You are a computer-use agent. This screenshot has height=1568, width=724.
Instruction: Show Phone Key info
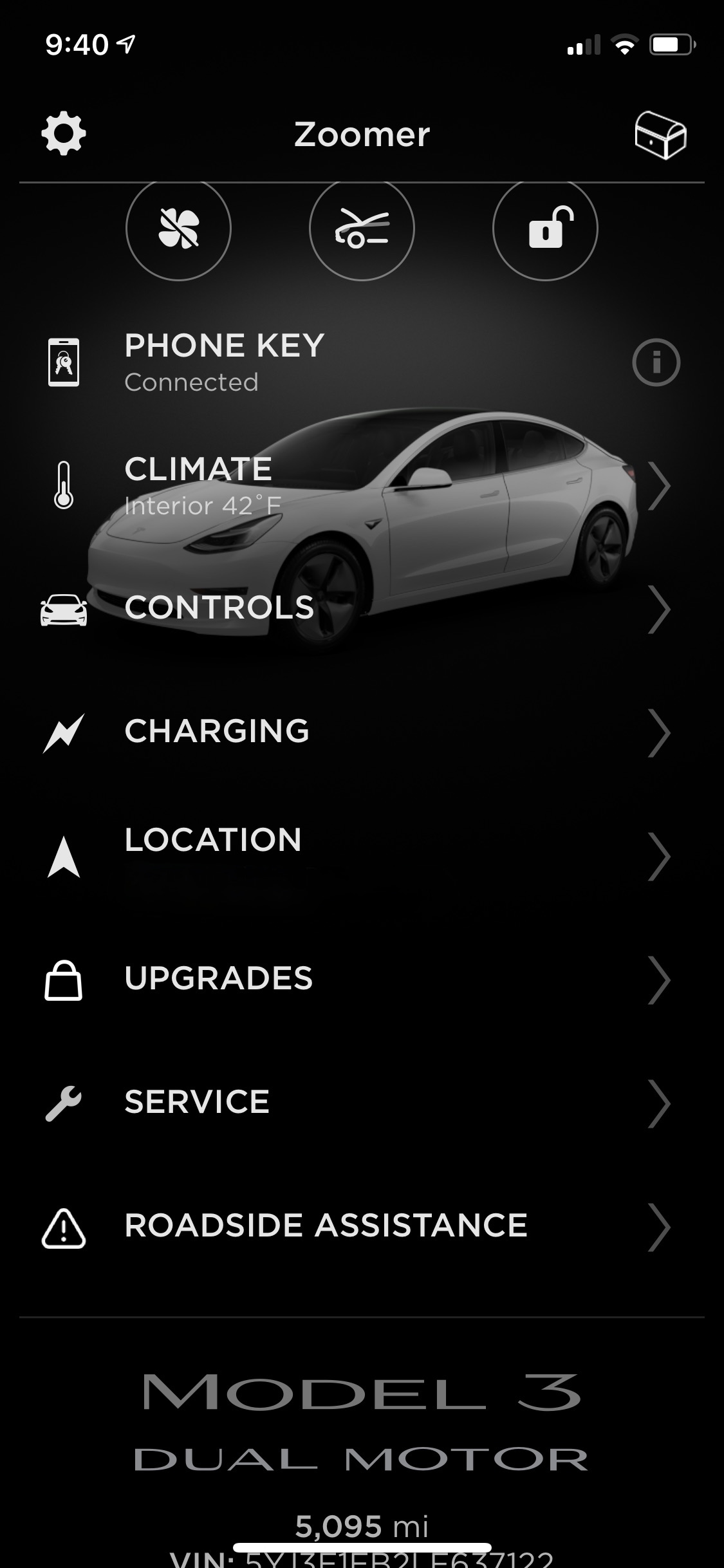pyautogui.click(x=656, y=363)
